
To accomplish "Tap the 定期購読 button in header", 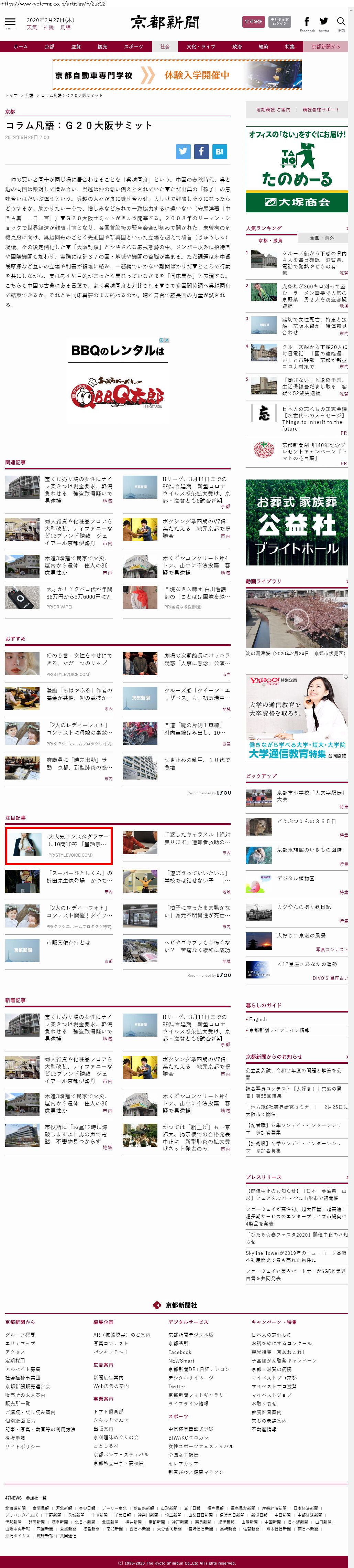I will [253, 22].
